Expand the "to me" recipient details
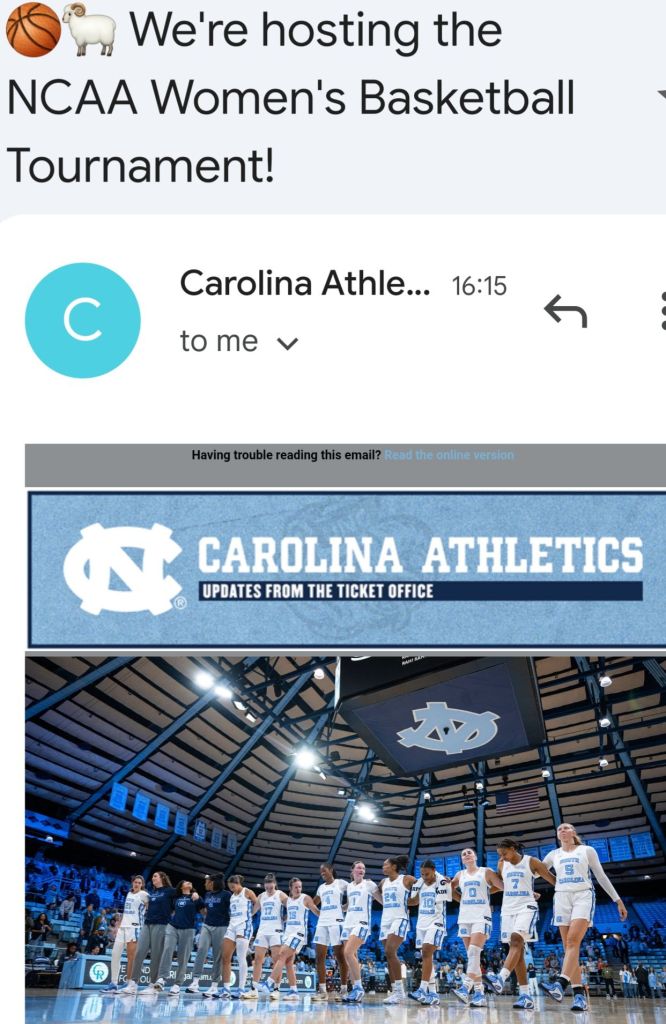The width and height of the screenshot is (666, 1024). point(287,343)
